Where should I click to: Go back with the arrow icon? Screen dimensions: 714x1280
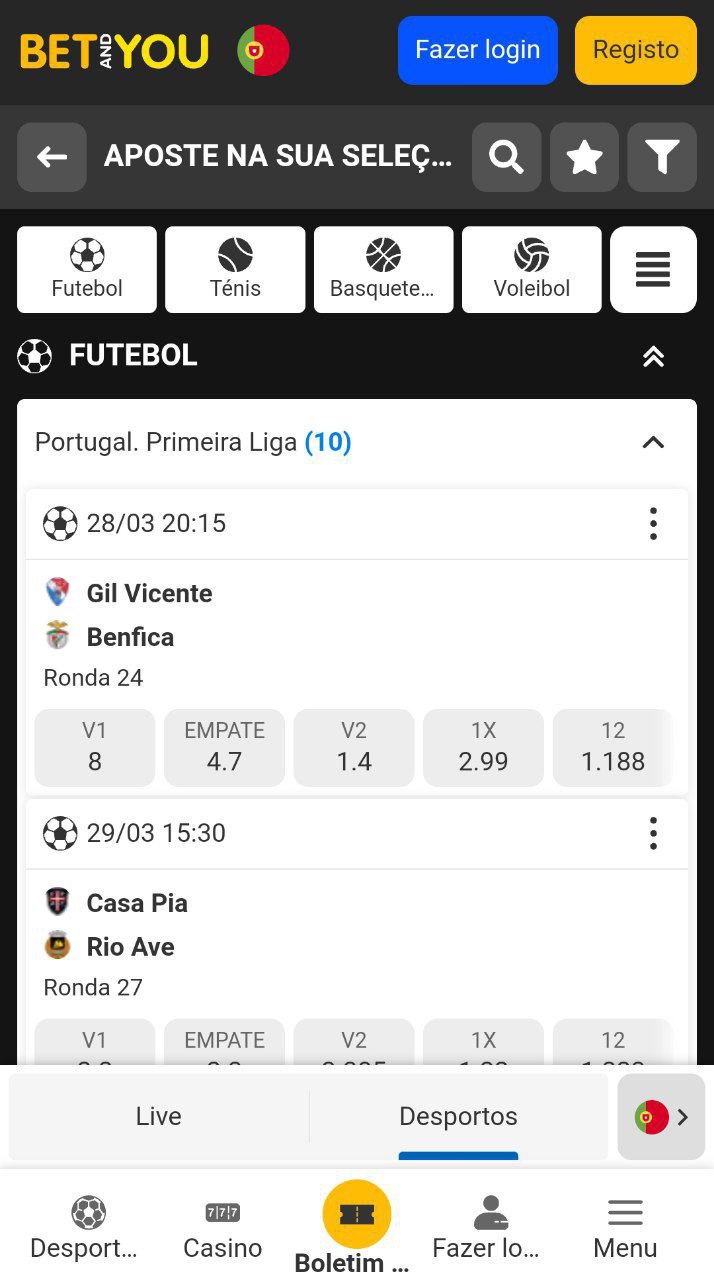(52, 157)
